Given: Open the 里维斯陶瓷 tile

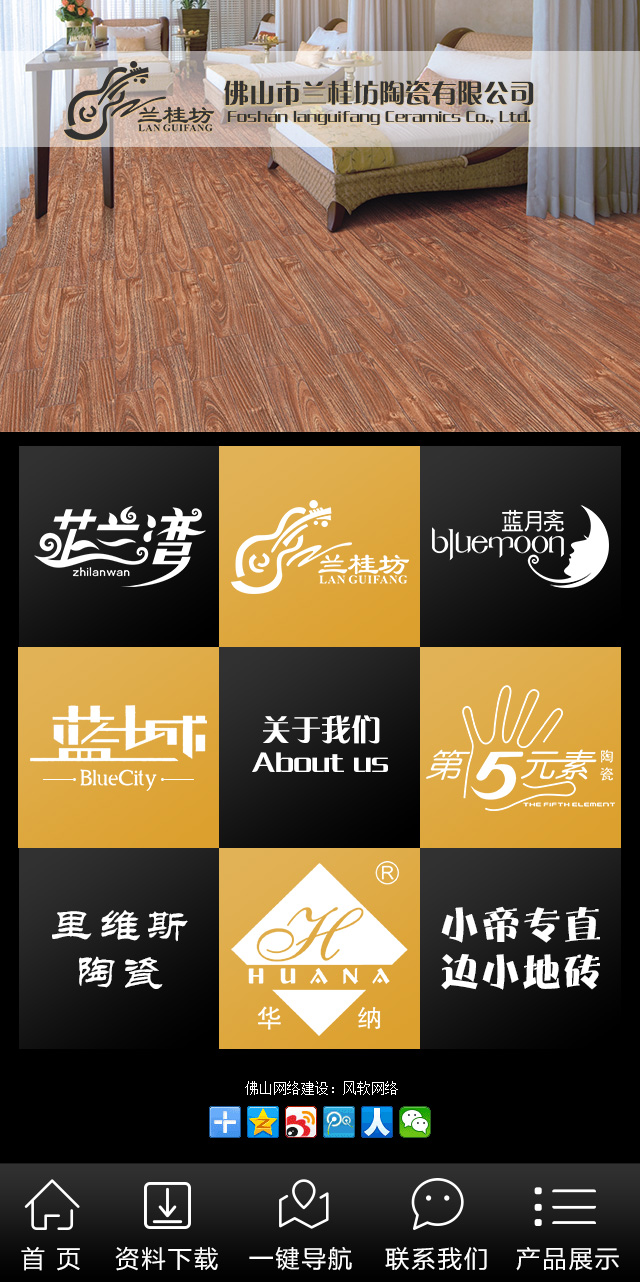Looking at the screenshot, I should pos(118,948).
